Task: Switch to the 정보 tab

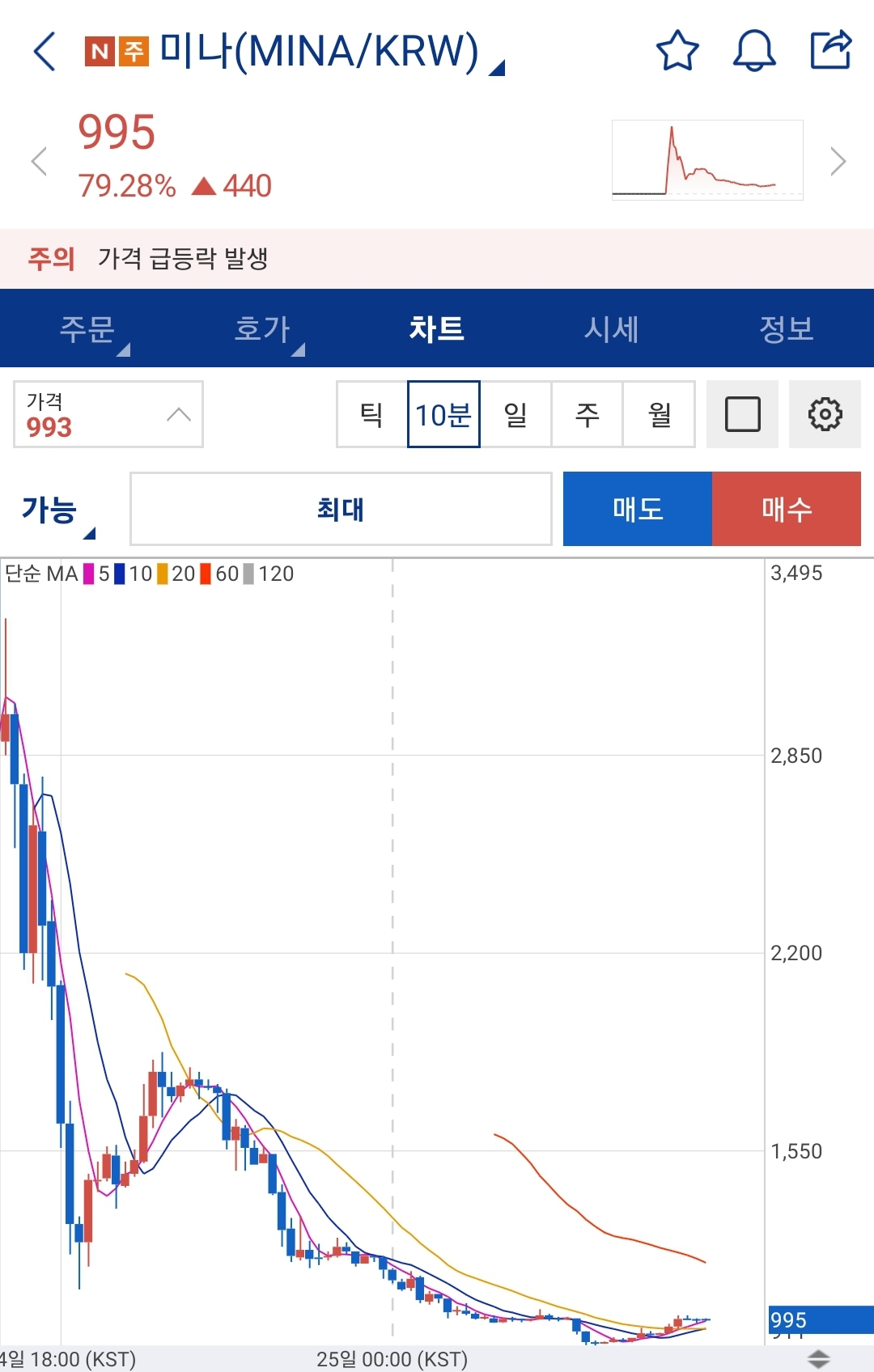Action: (x=786, y=328)
